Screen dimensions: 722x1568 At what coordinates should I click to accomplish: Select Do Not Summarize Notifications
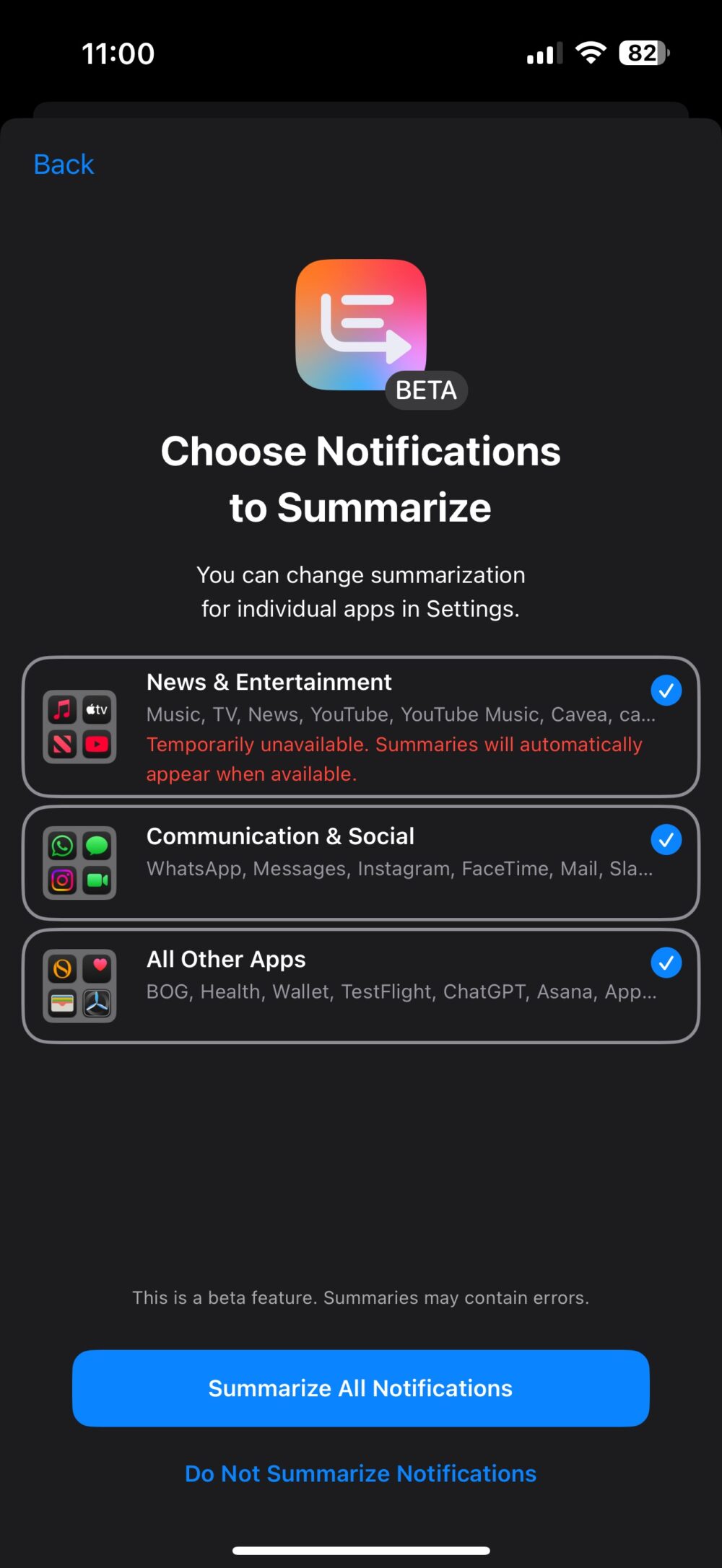point(361,1473)
